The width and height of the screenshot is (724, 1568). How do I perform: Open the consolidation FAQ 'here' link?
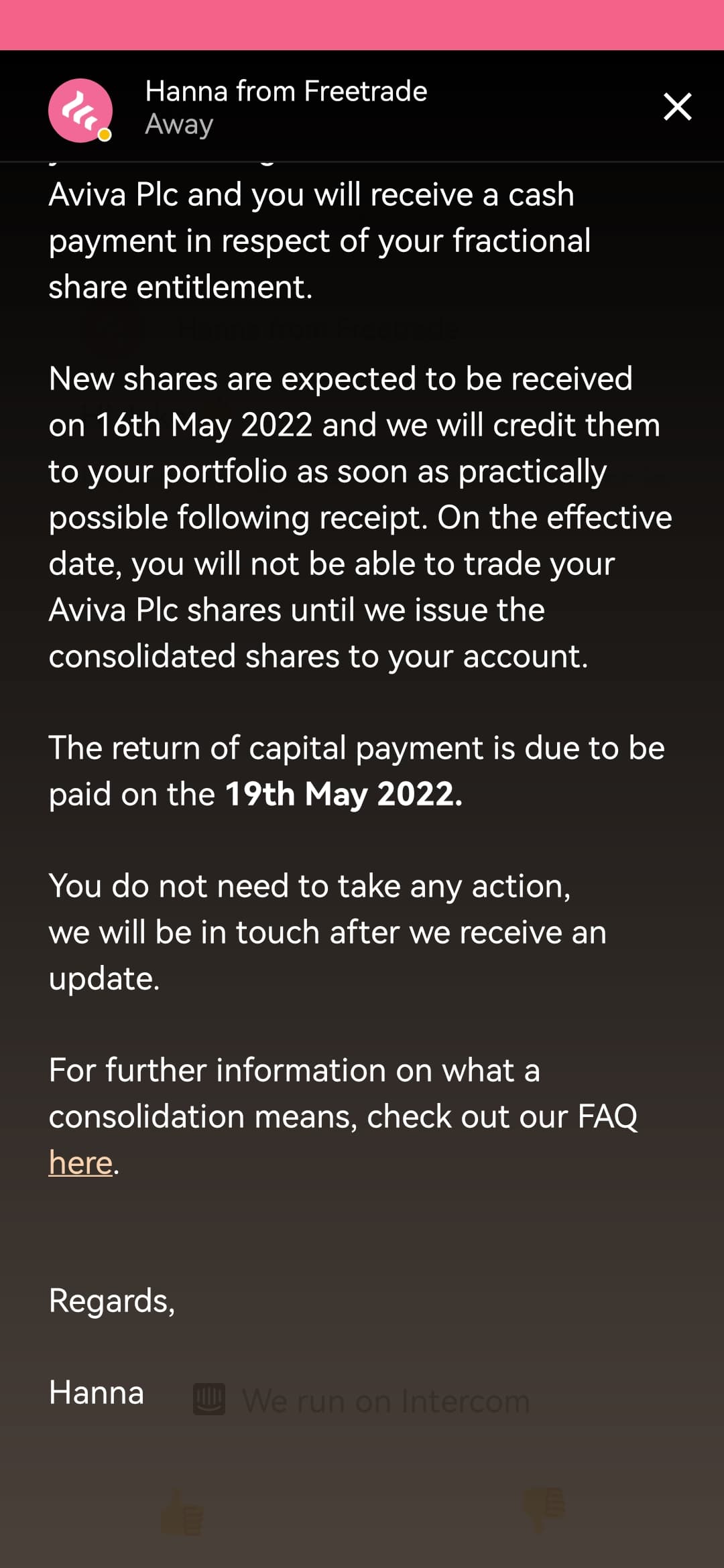point(80,1163)
